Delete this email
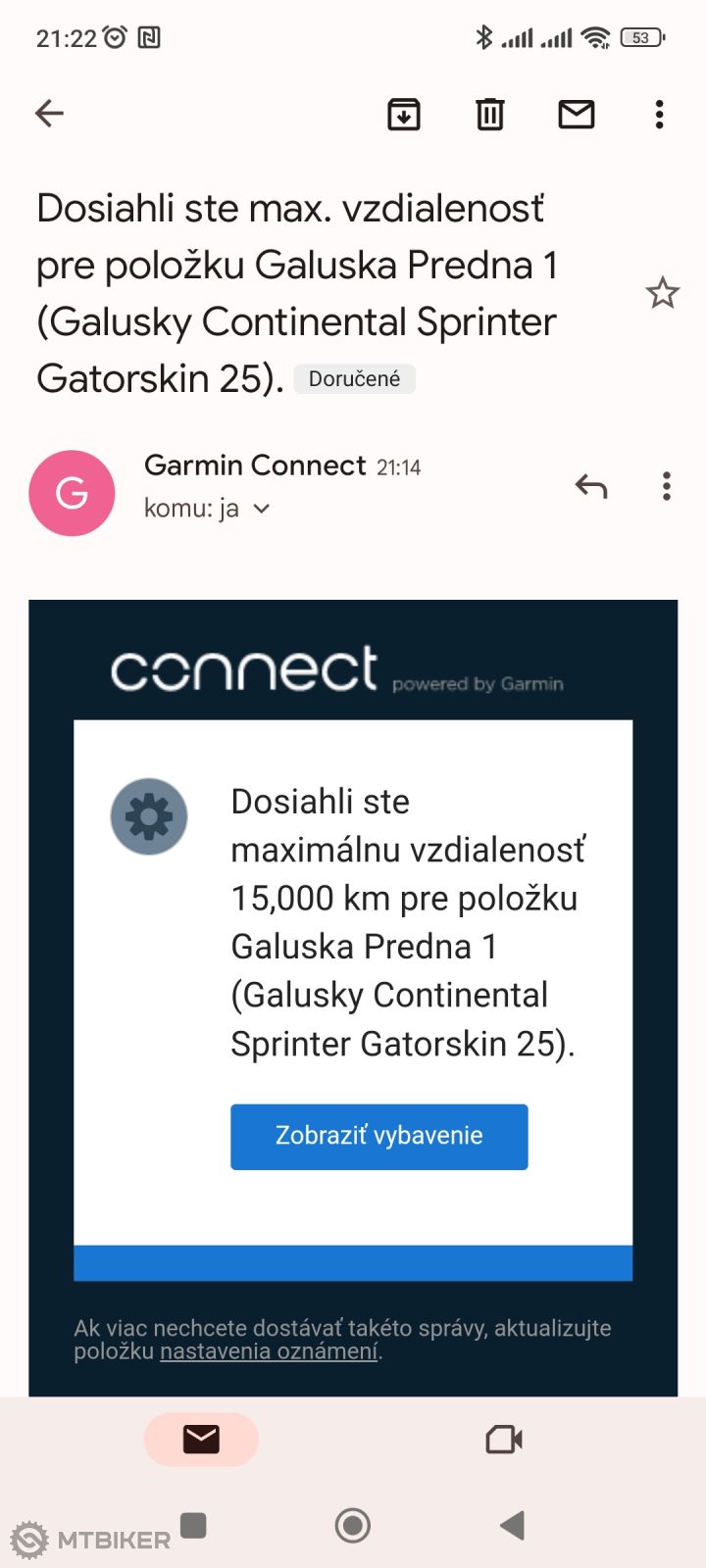 click(489, 115)
